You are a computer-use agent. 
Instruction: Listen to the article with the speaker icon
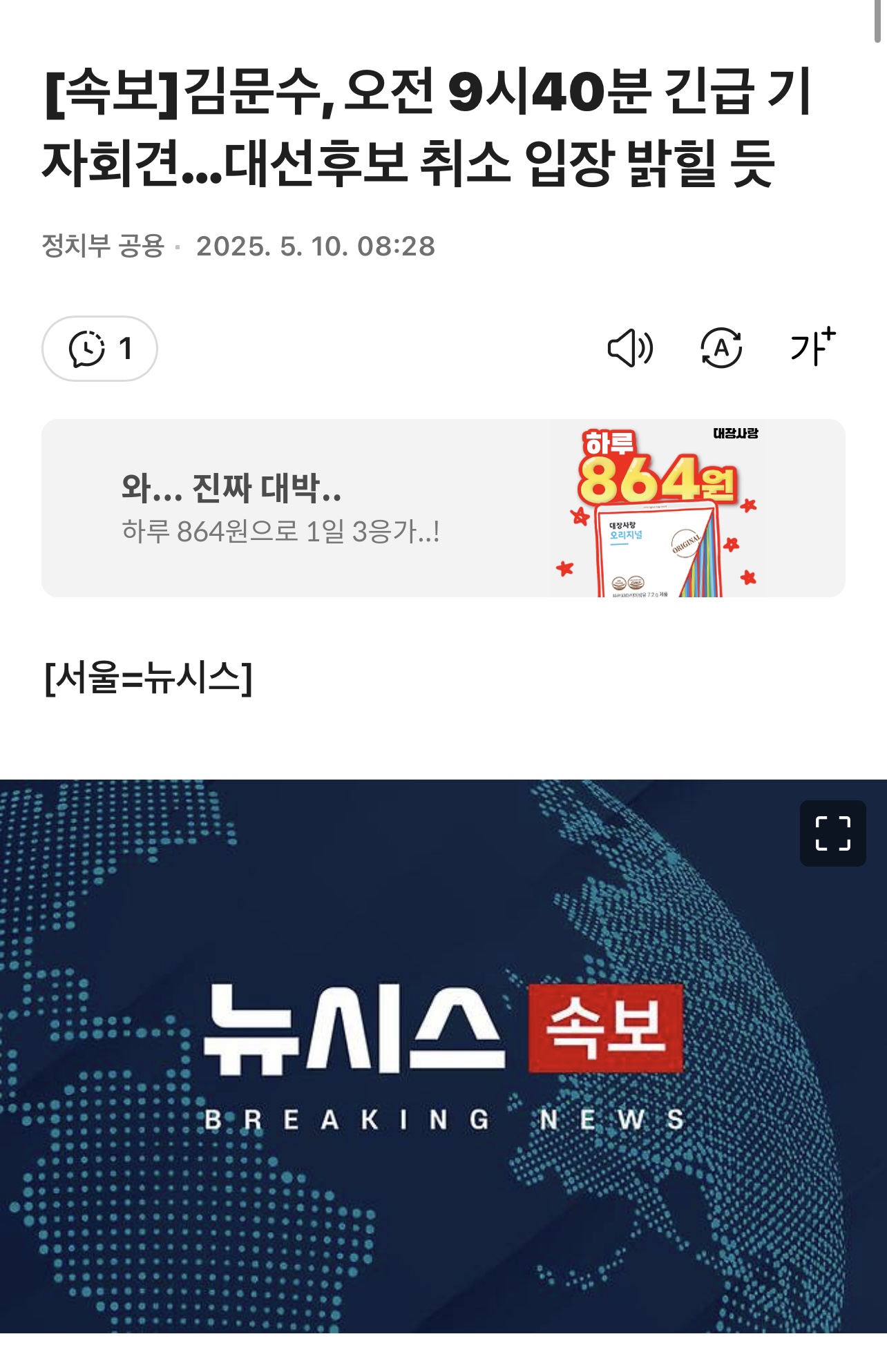[x=629, y=348]
